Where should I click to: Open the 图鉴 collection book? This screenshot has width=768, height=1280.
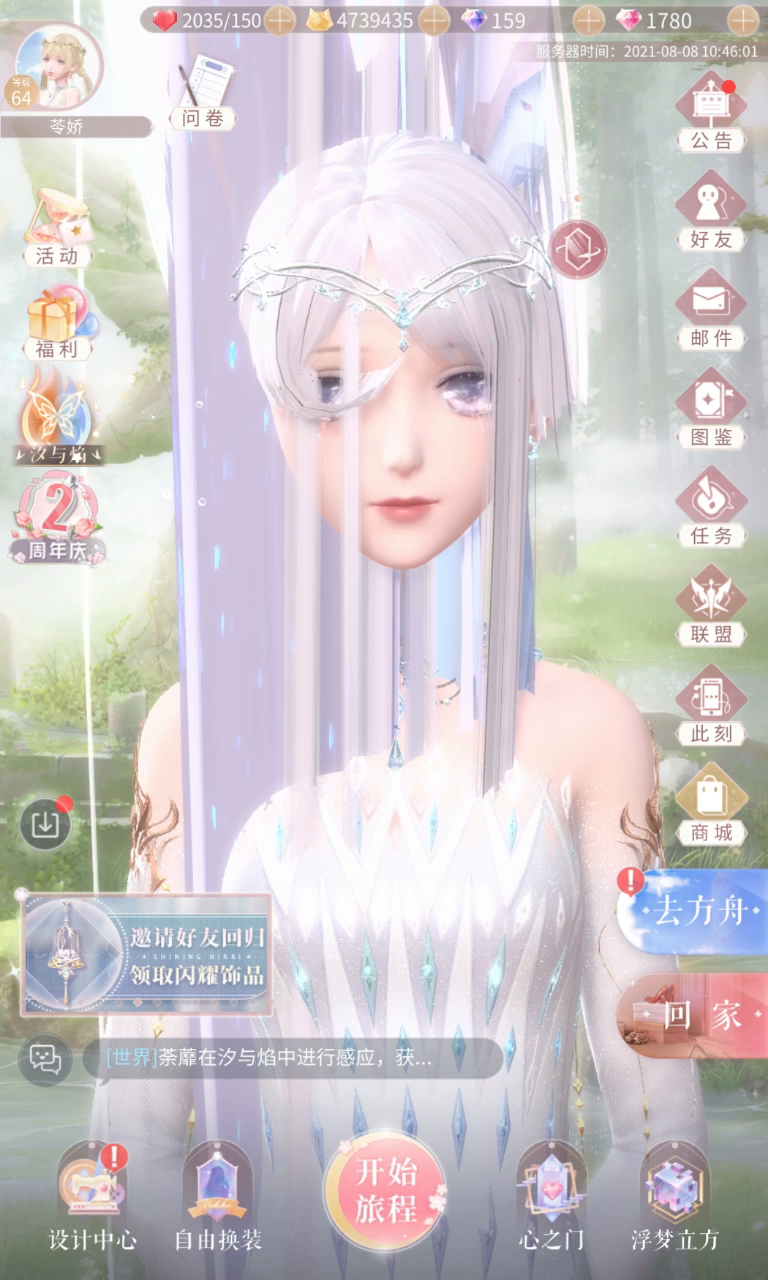click(711, 408)
